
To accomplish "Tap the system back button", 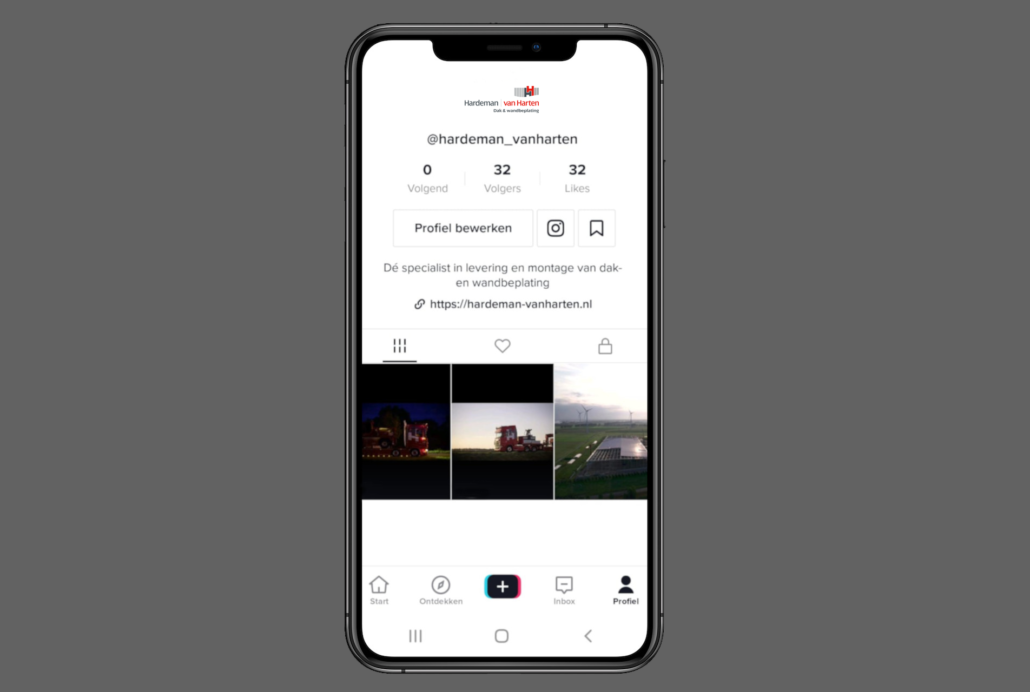I will click(x=588, y=636).
